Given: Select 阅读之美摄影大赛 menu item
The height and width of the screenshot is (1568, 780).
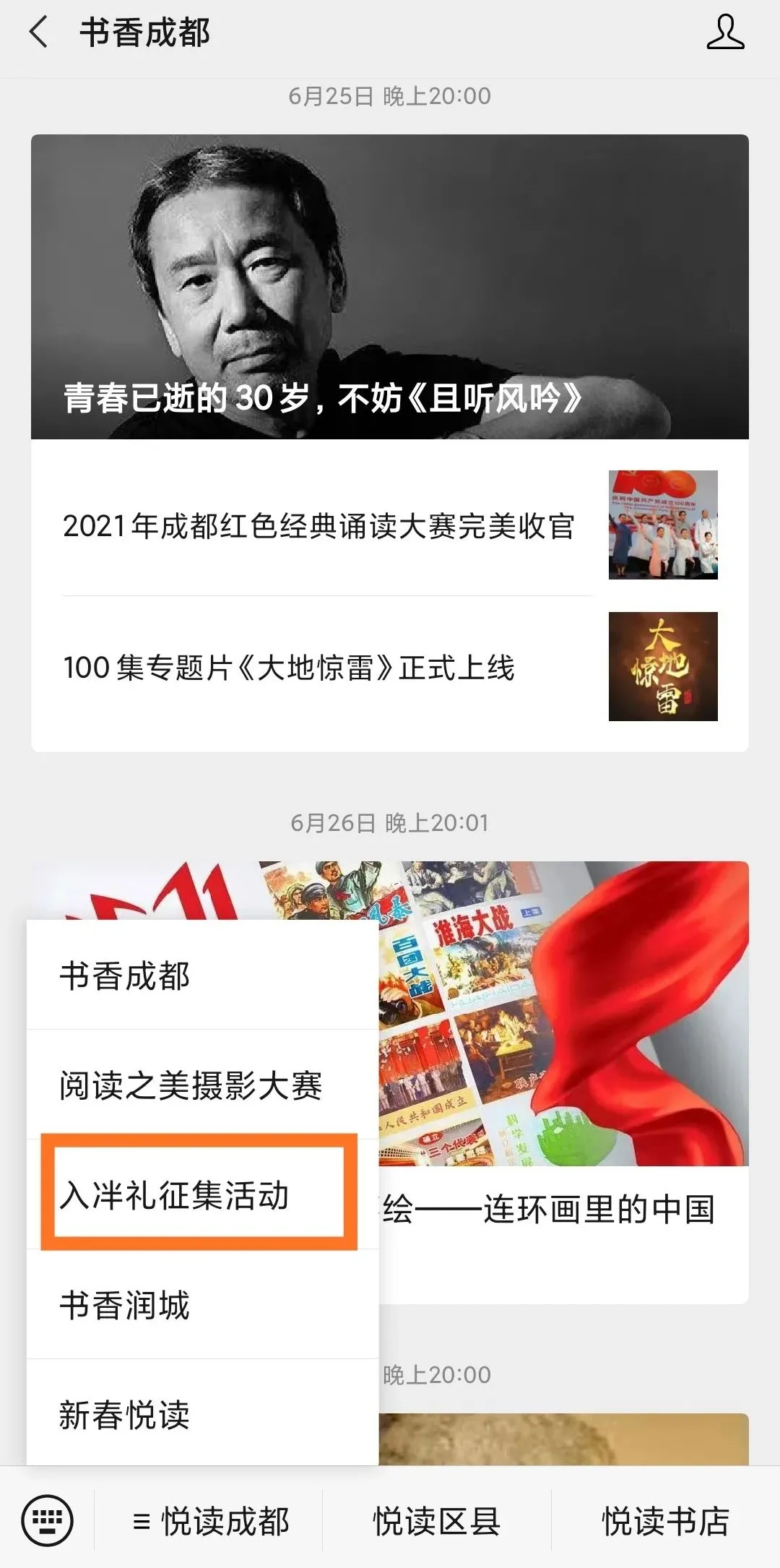Looking at the screenshot, I should pyautogui.click(x=202, y=1085).
